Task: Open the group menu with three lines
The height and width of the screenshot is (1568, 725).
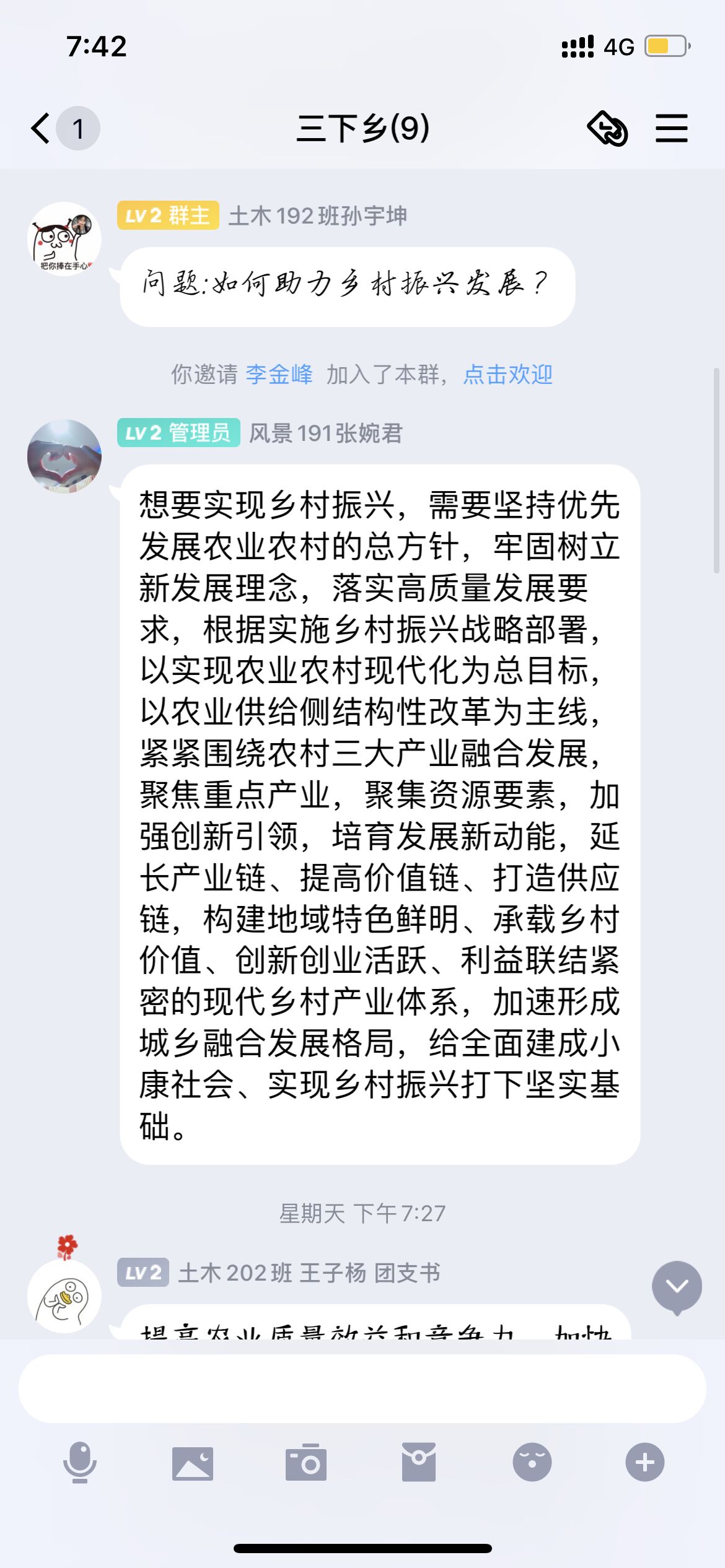Action: click(672, 128)
